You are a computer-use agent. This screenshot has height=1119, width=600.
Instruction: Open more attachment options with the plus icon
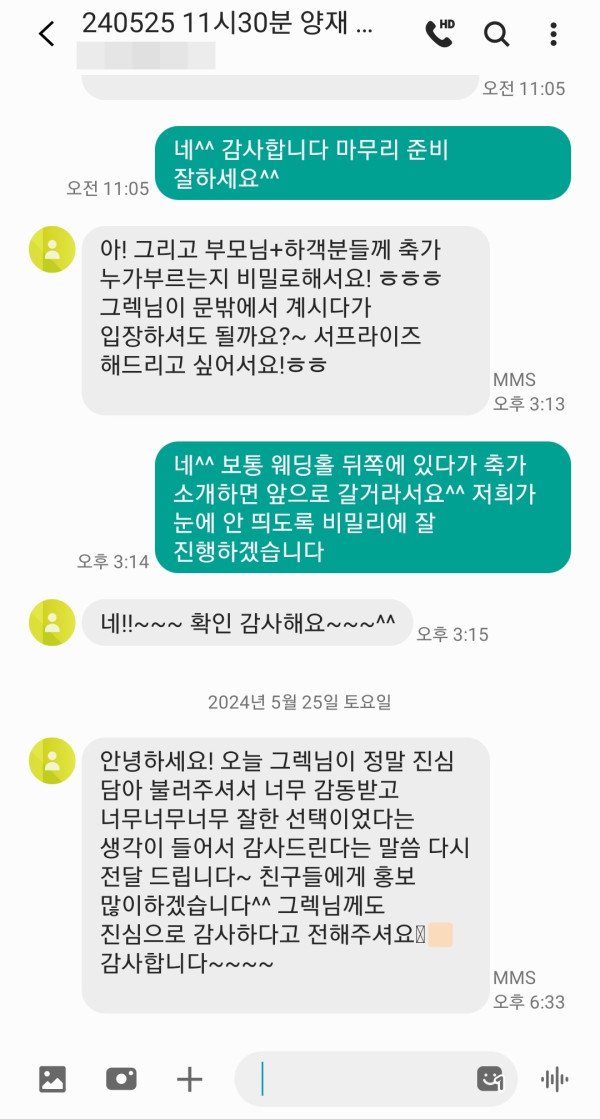[189, 1079]
